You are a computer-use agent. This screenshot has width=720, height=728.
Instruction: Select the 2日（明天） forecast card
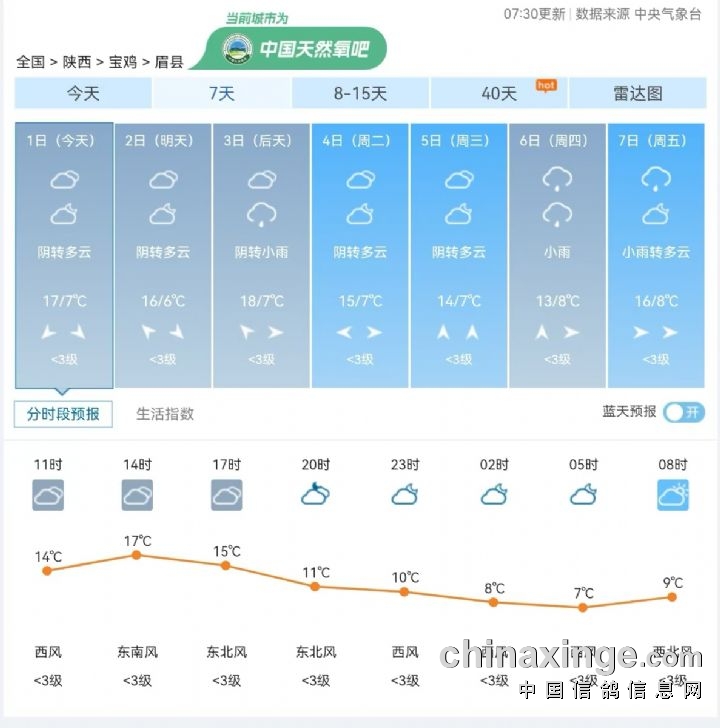pyautogui.click(x=163, y=255)
